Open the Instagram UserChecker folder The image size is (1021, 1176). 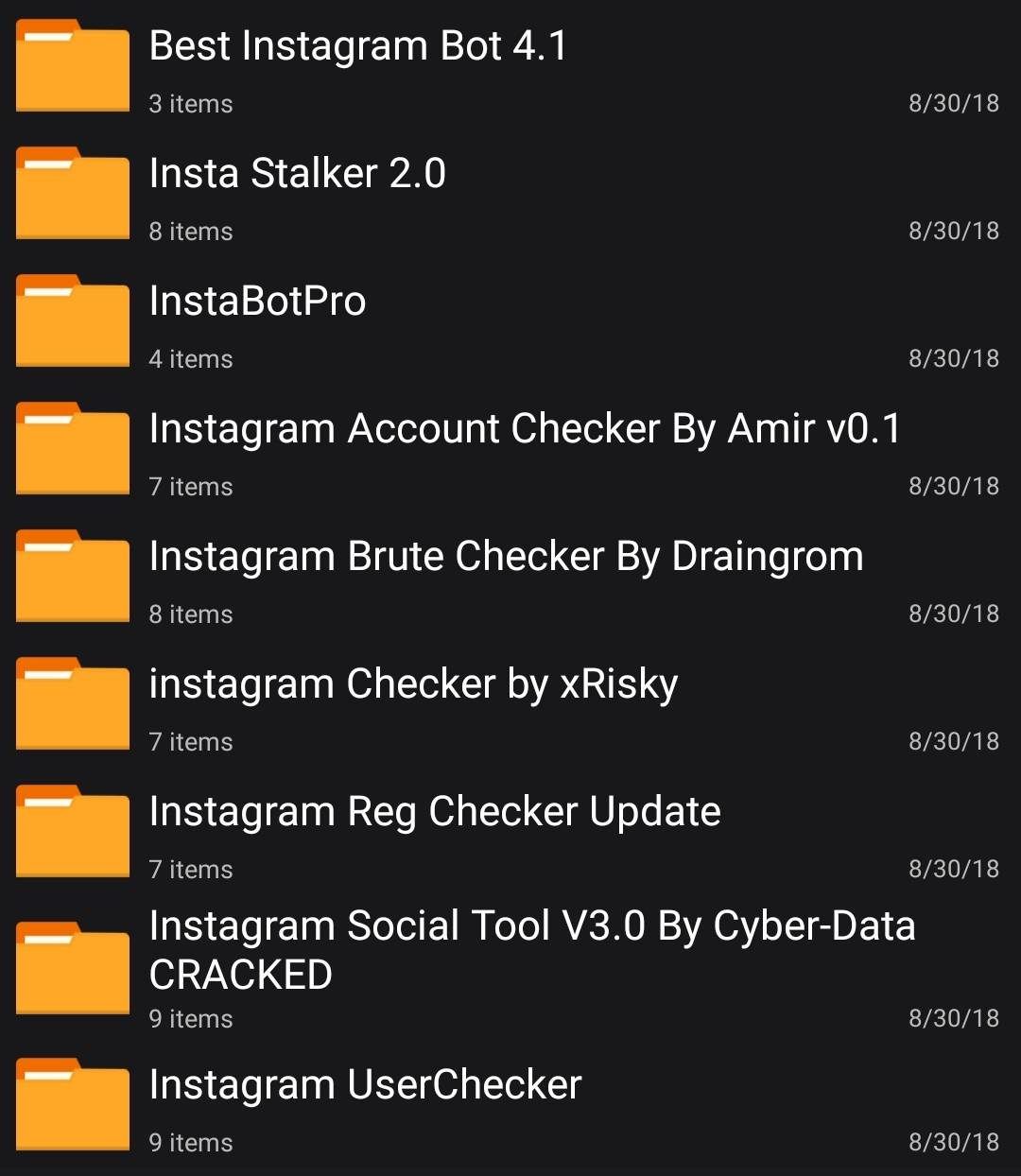click(x=365, y=1086)
